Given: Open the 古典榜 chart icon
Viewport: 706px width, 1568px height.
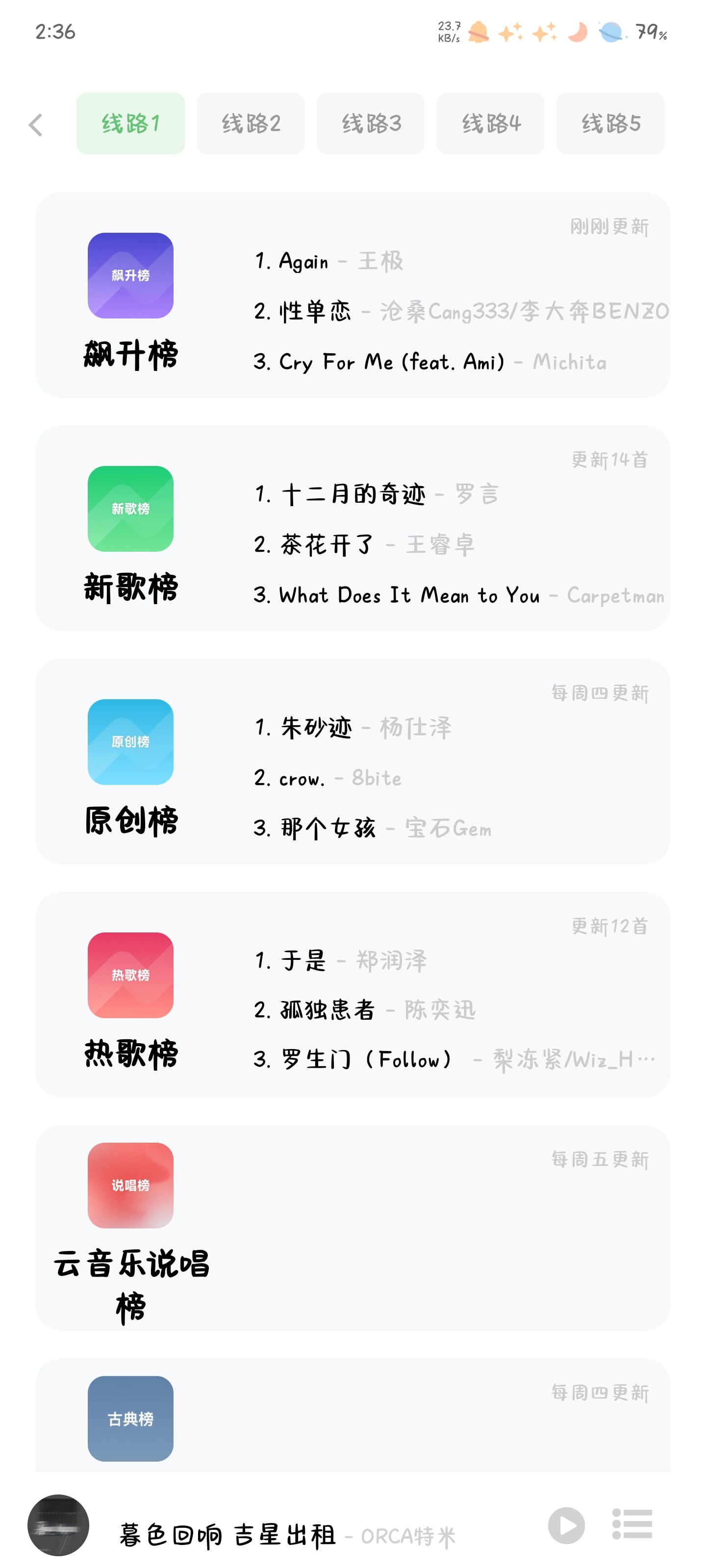Looking at the screenshot, I should tap(130, 1418).
